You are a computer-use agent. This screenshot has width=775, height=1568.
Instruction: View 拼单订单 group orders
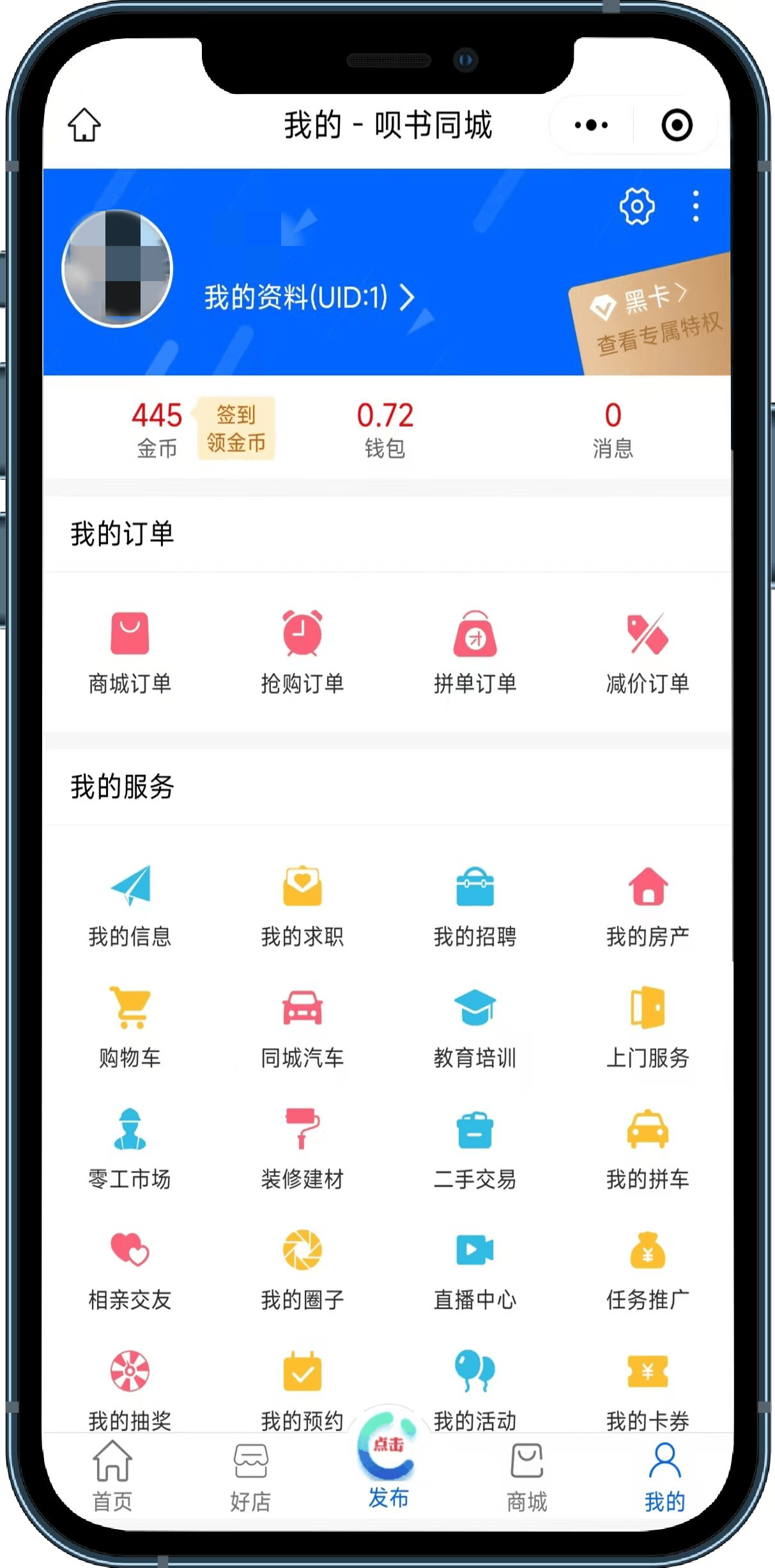(475, 653)
